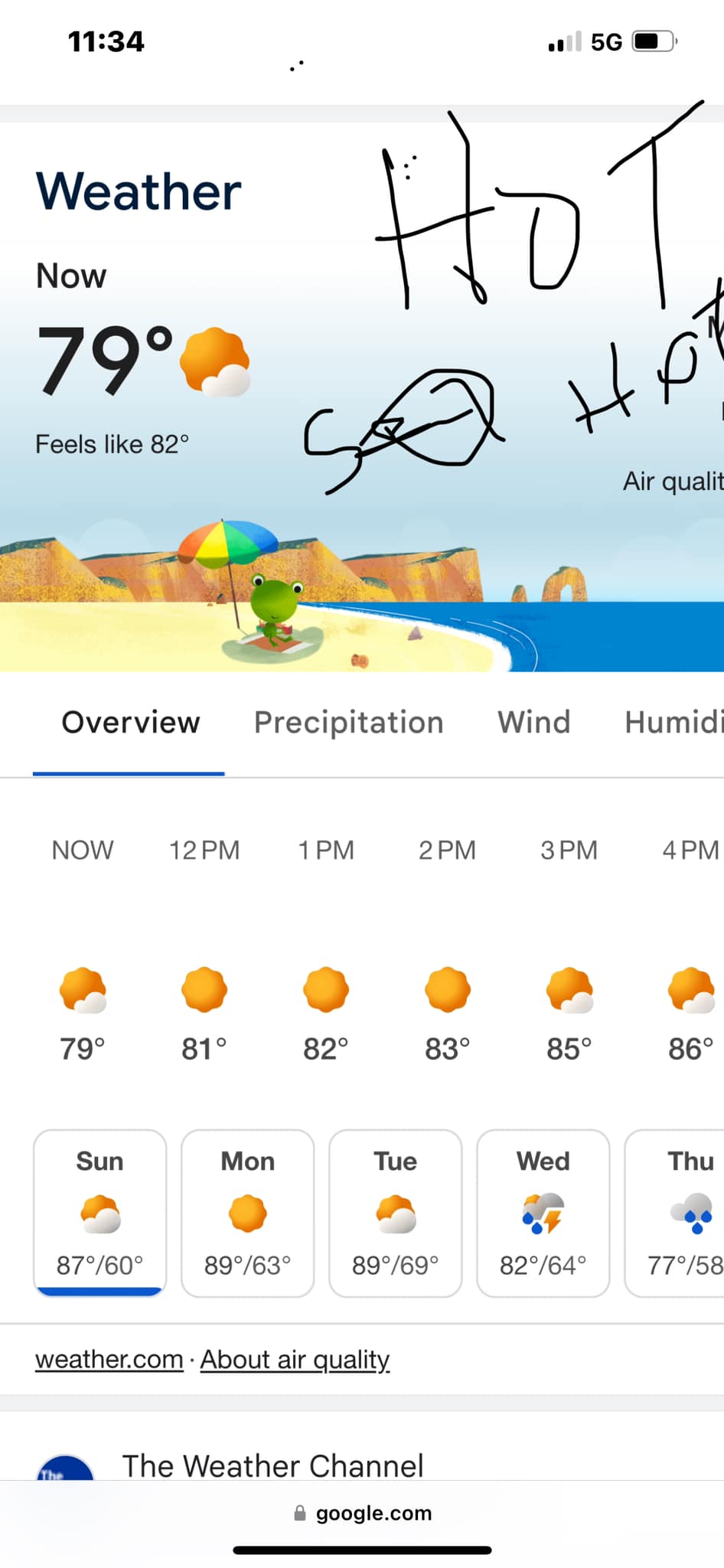Screen dimensions: 724x1568
Task: Open the Humidity tab
Action: coord(673,723)
